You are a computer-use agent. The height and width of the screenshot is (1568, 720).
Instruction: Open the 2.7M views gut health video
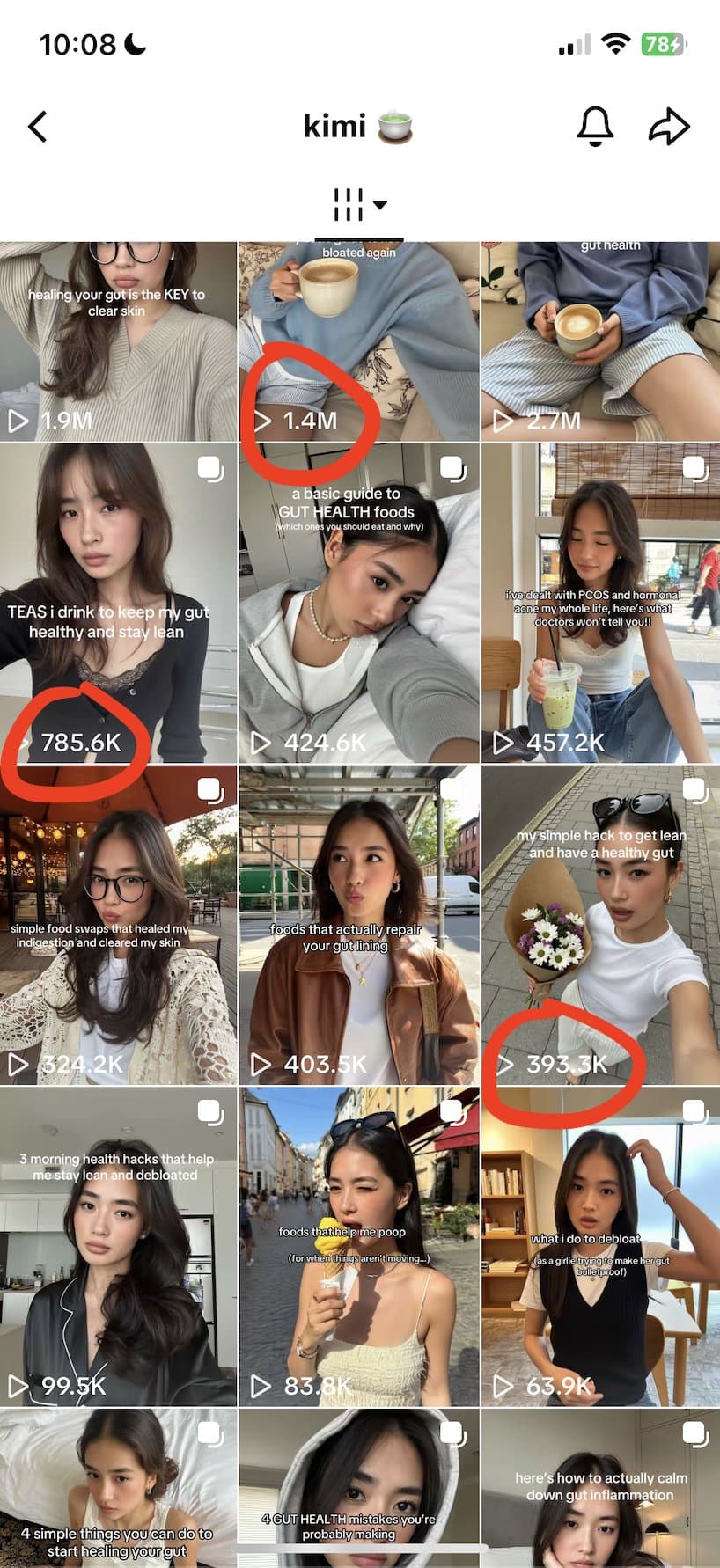coord(600,343)
